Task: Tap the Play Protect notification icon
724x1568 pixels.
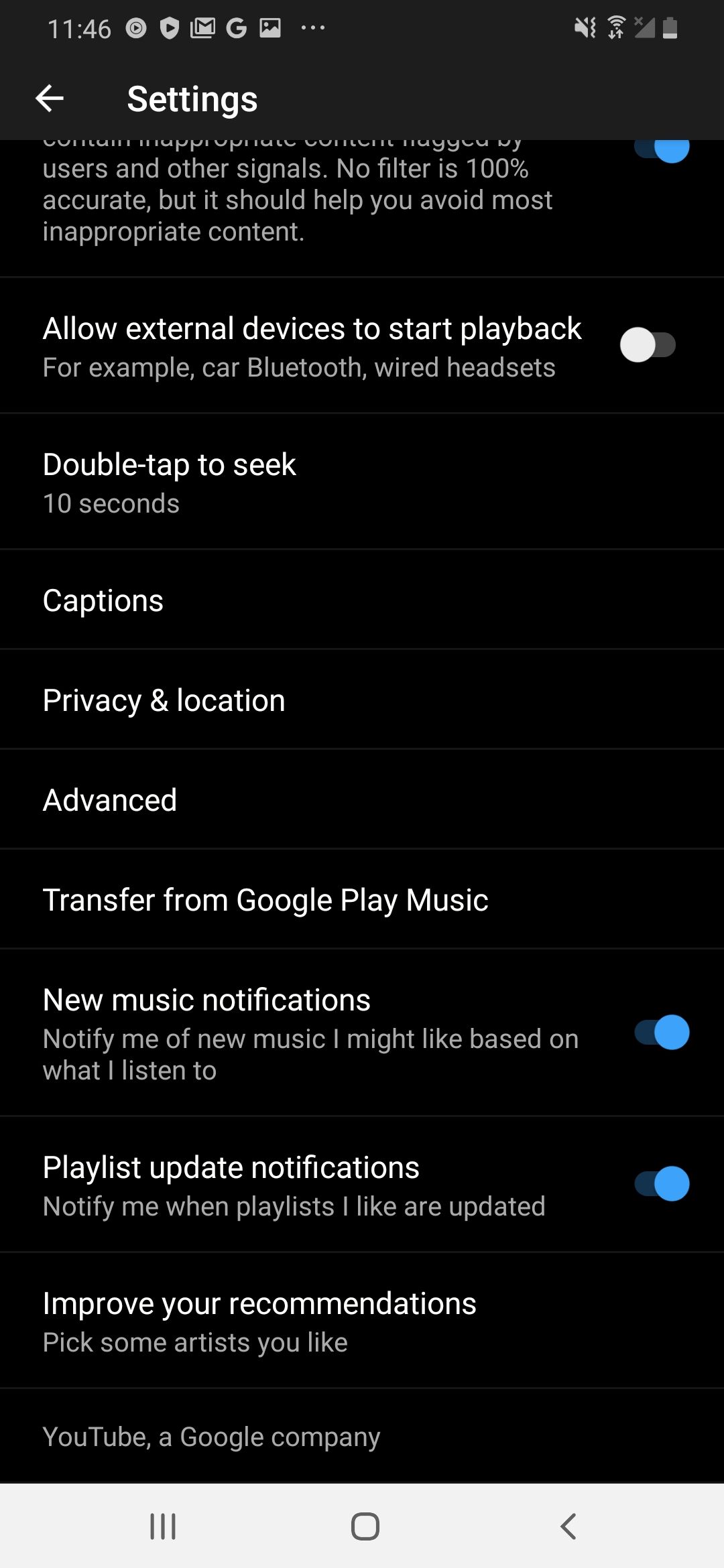Action: (168, 27)
